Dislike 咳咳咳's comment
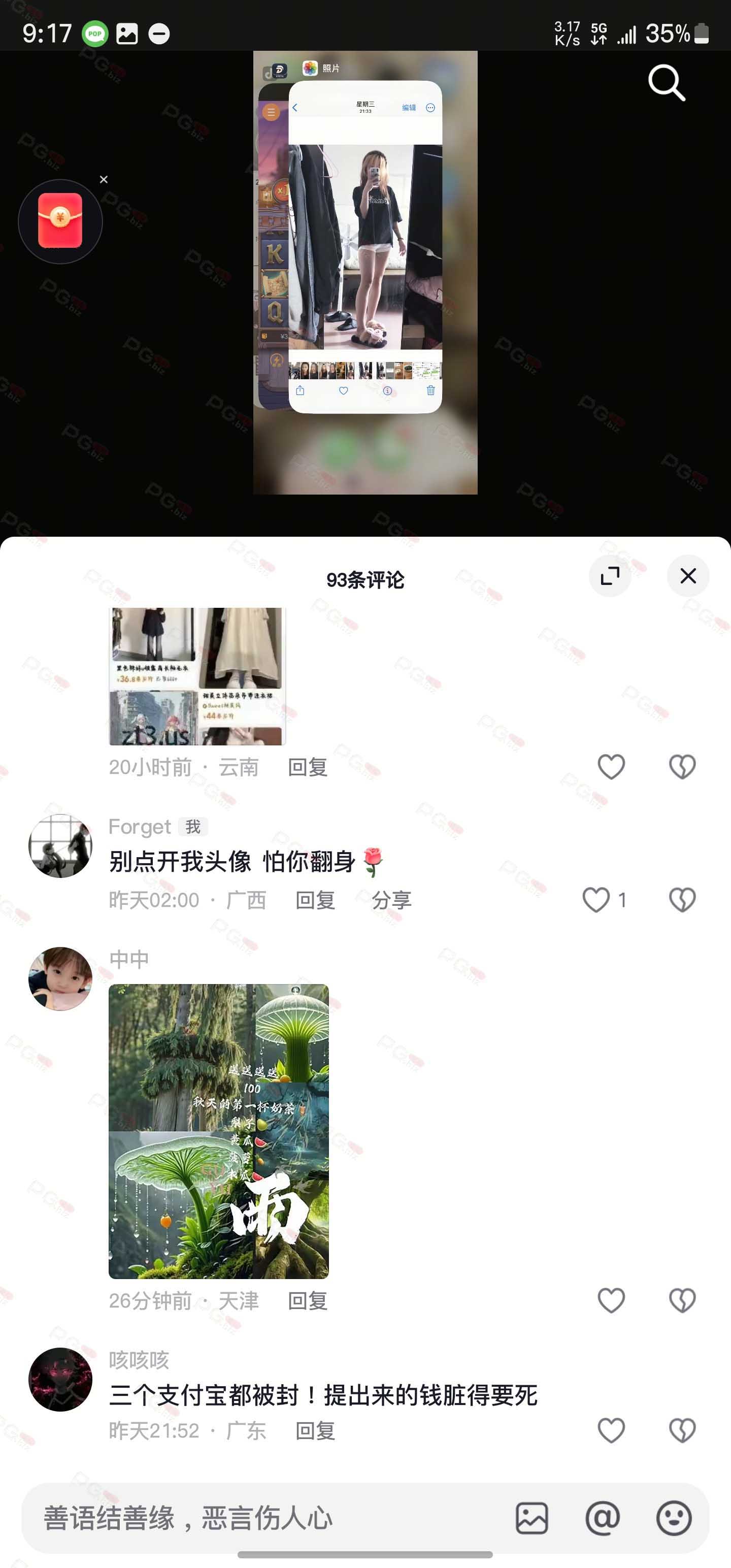The image size is (731, 1568). click(682, 1430)
